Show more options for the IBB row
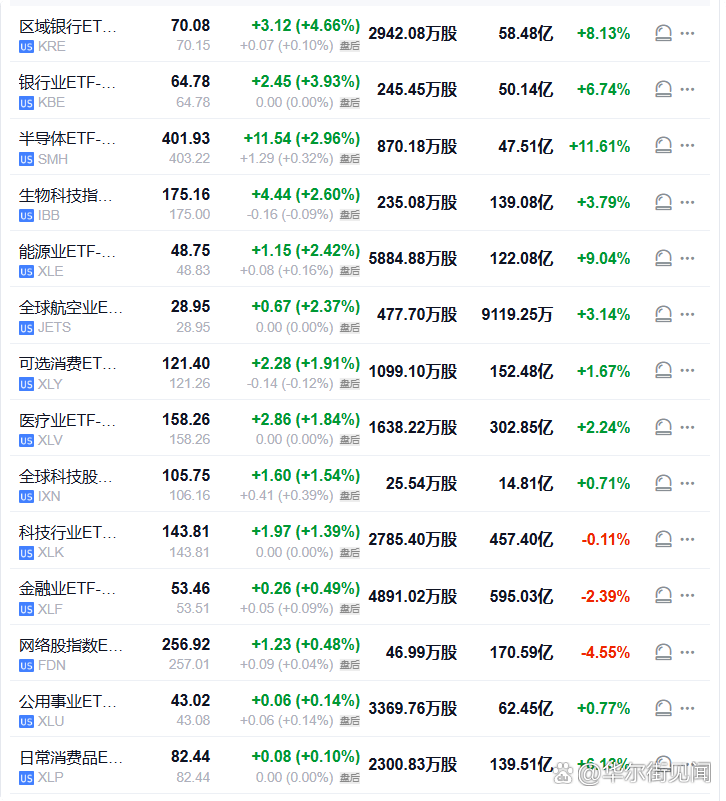Screen dimensions: 726x801 [x=687, y=203]
